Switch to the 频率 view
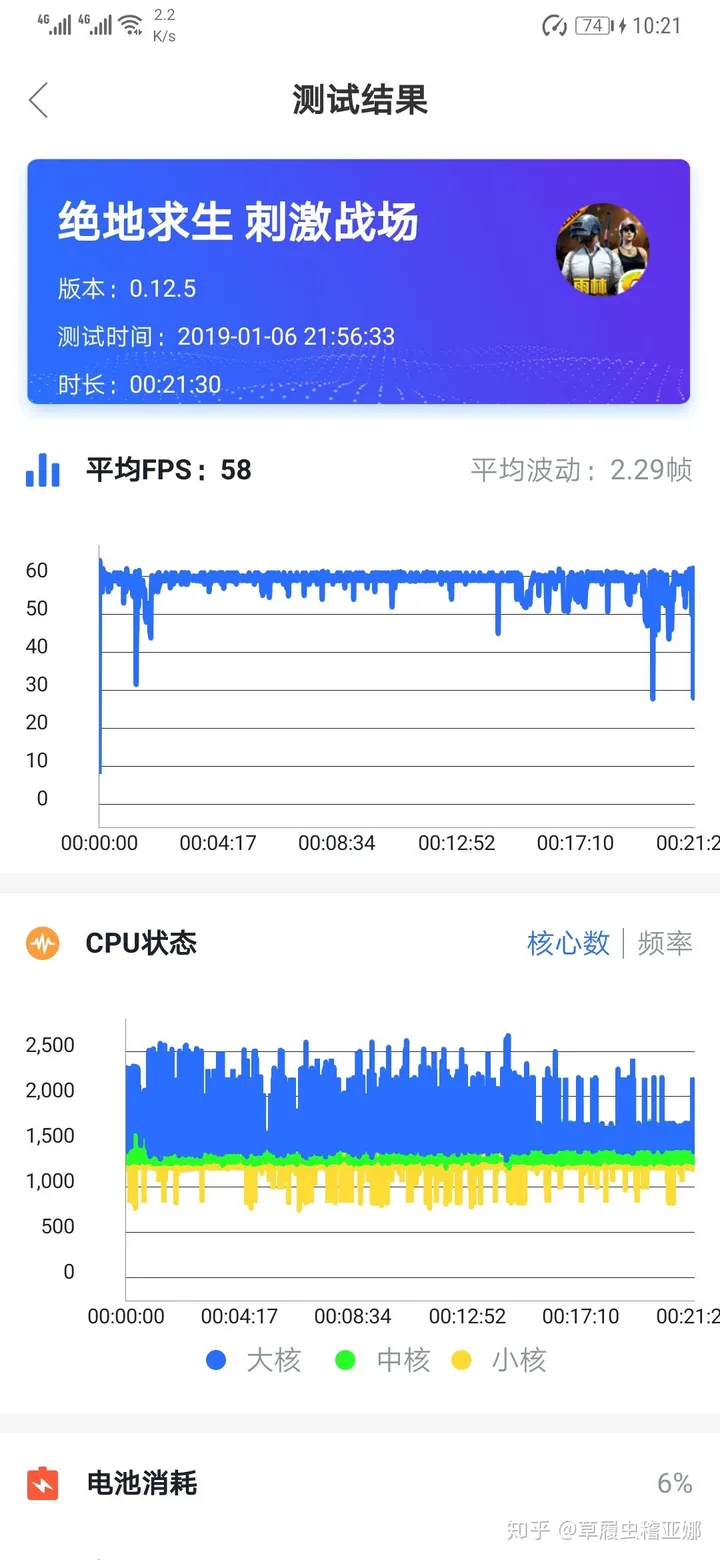Screen dimensions: 720x1560 (665, 942)
